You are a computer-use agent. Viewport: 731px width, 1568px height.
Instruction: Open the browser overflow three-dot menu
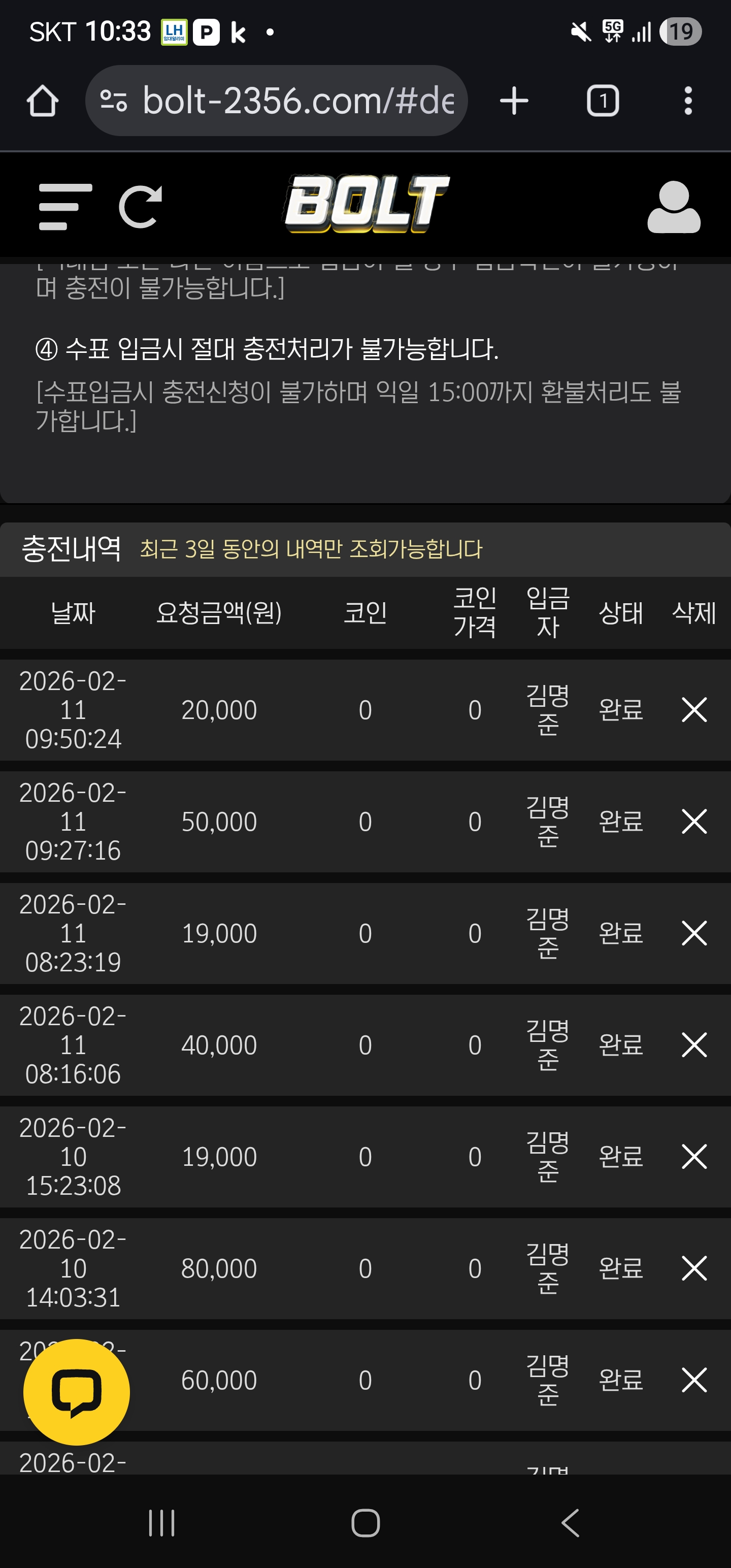coord(688,101)
